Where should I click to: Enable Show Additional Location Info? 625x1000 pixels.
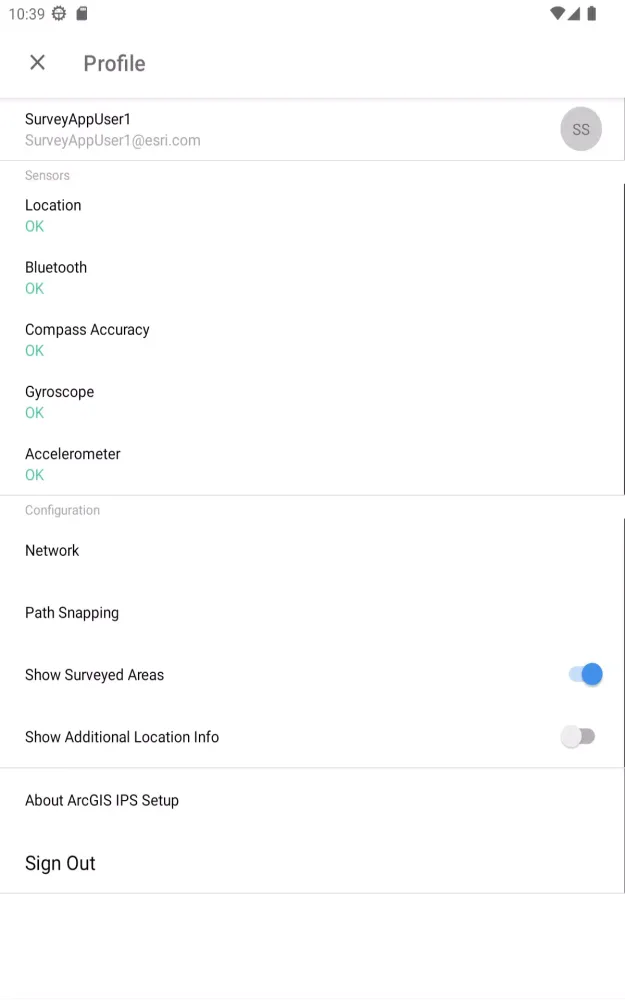coord(578,737)
